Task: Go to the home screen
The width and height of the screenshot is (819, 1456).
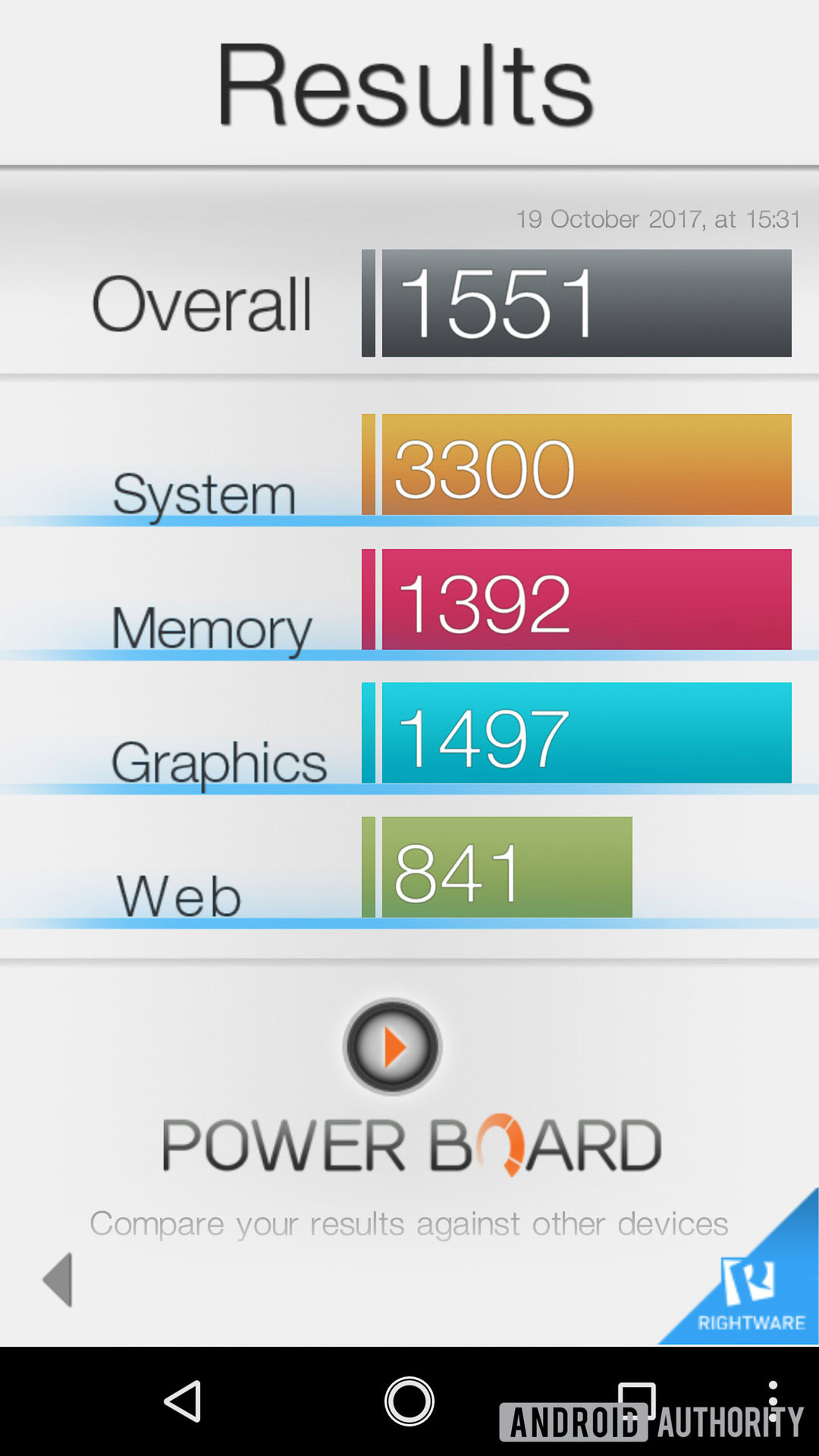Action: pyautogui.click(x=409, y=1401)
